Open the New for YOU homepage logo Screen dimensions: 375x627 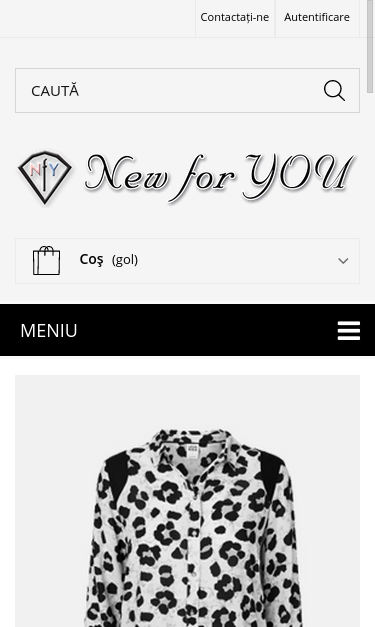click(x=186, y=177)
